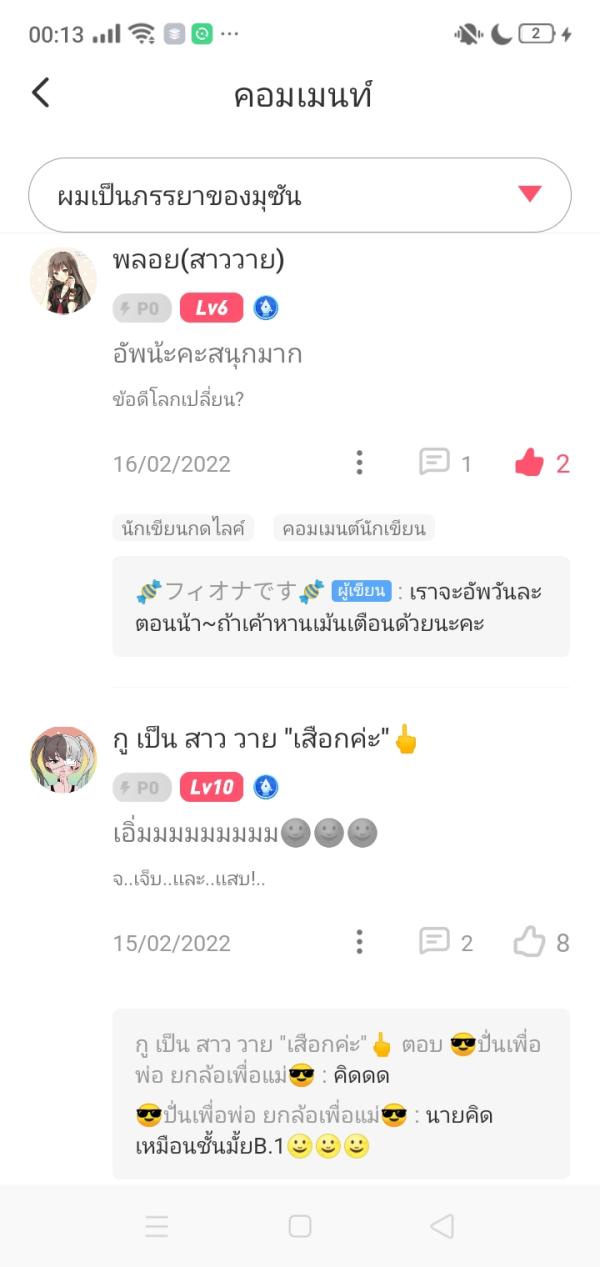This screenshot has width=600, height=1267.
Task: Like the เอิ่มมมมมมมมม comment
Action: pos(530,942)
